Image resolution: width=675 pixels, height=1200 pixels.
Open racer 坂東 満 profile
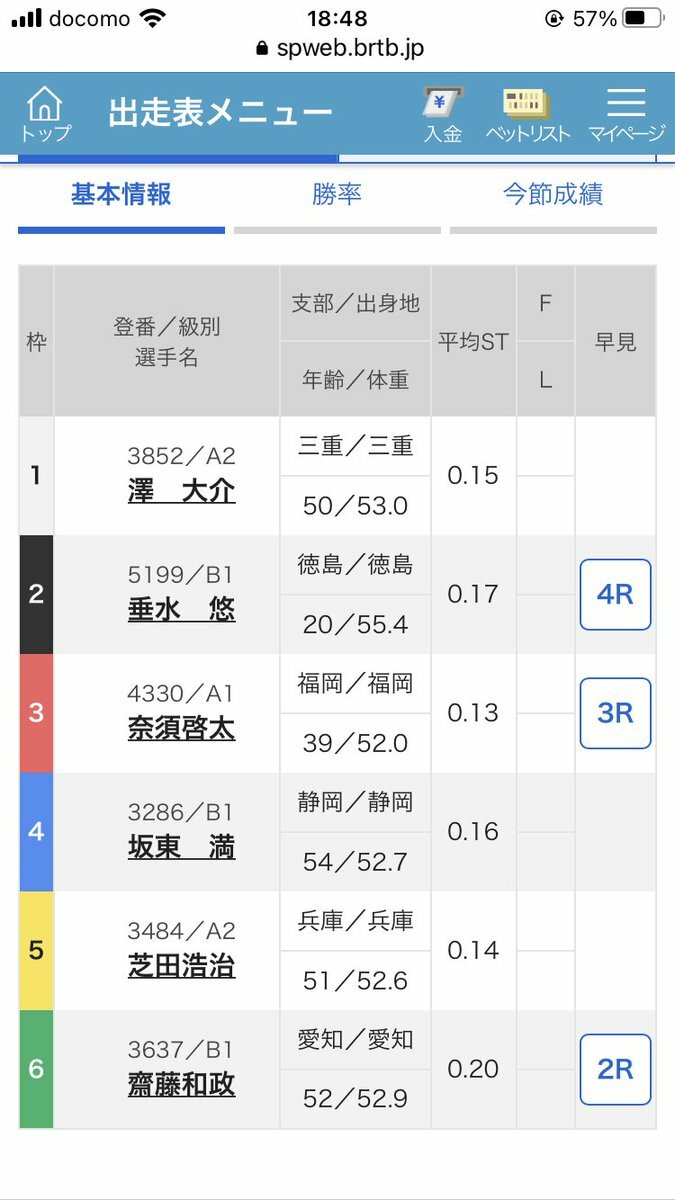[x=182, y=848]
